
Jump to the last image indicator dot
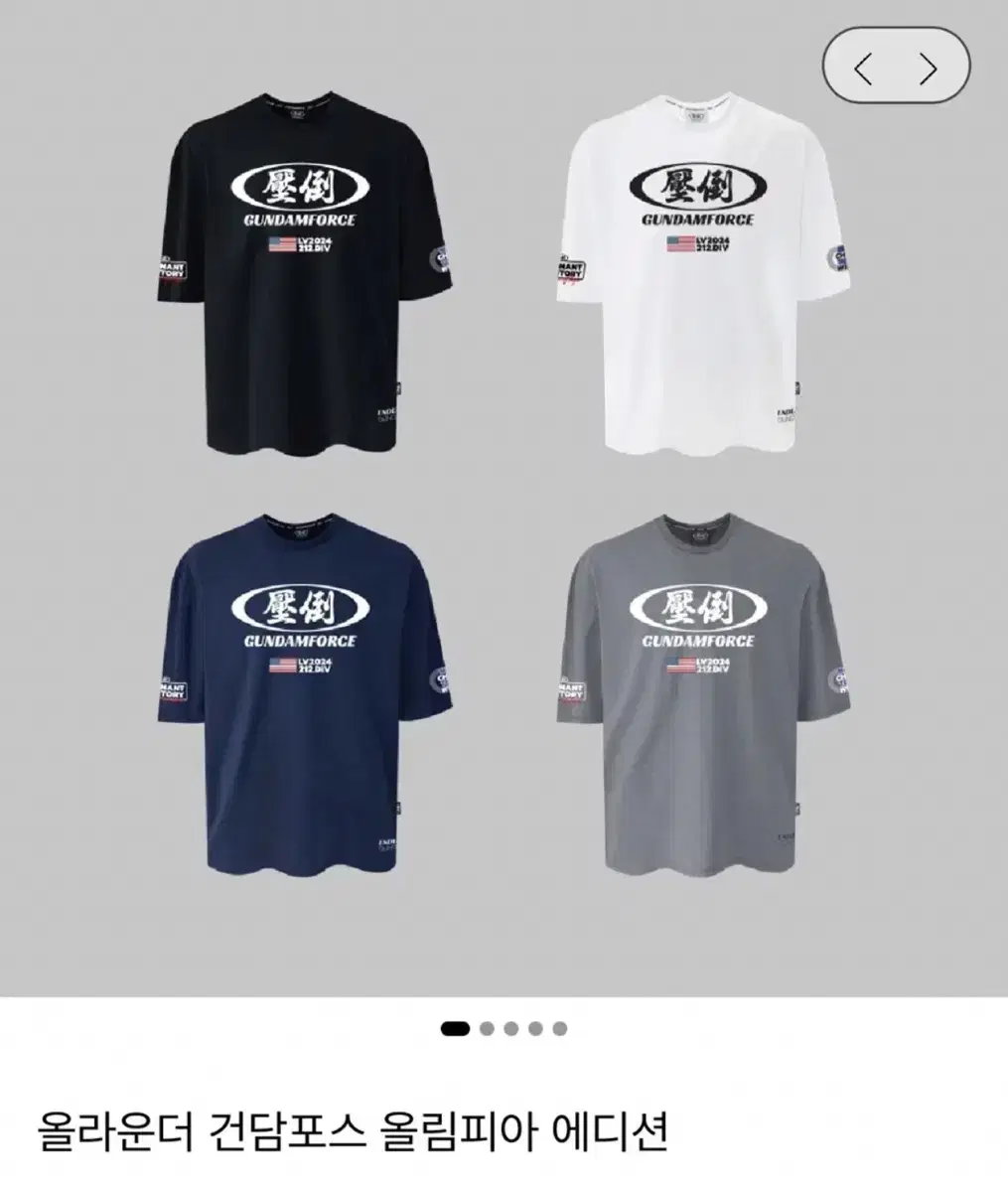point(560,1028)
